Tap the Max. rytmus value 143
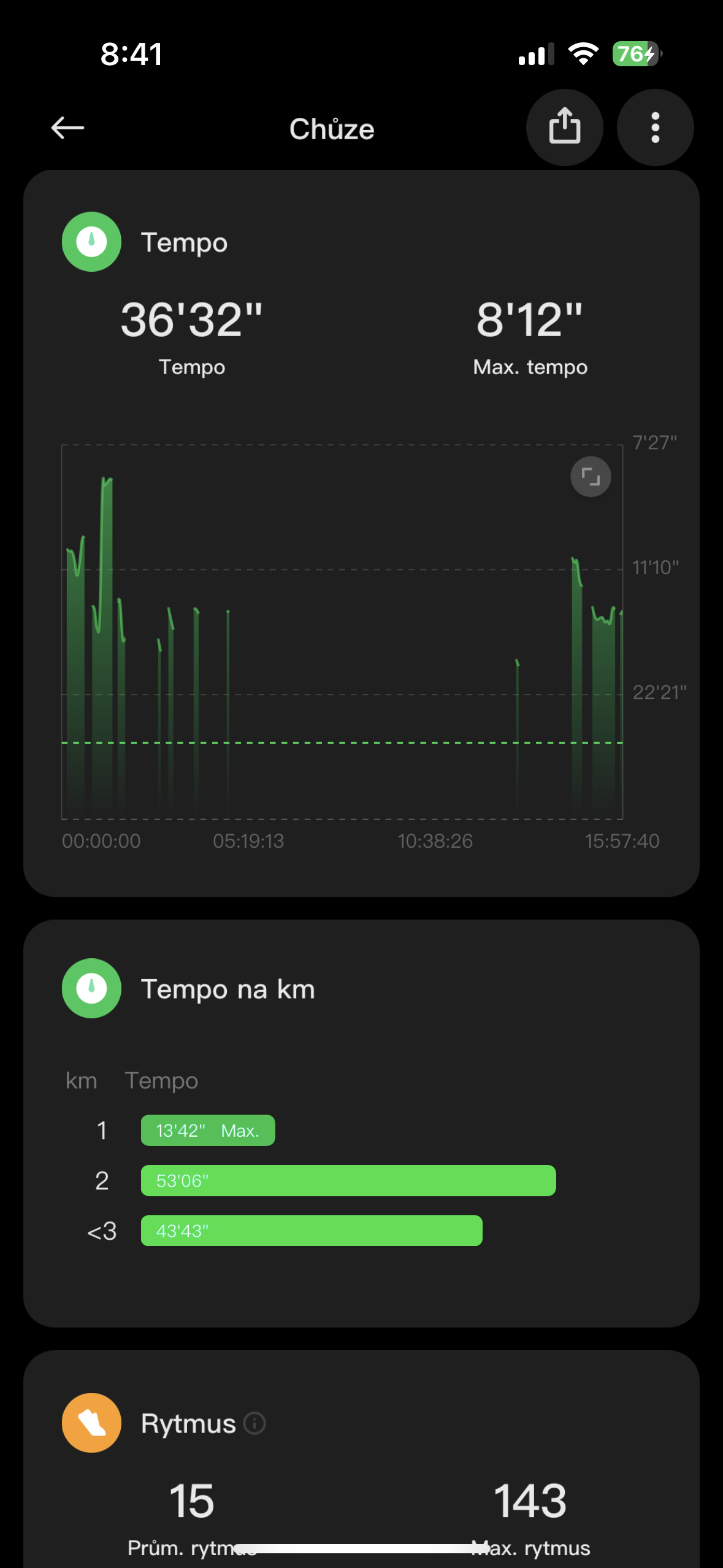 click(531, 1499)
